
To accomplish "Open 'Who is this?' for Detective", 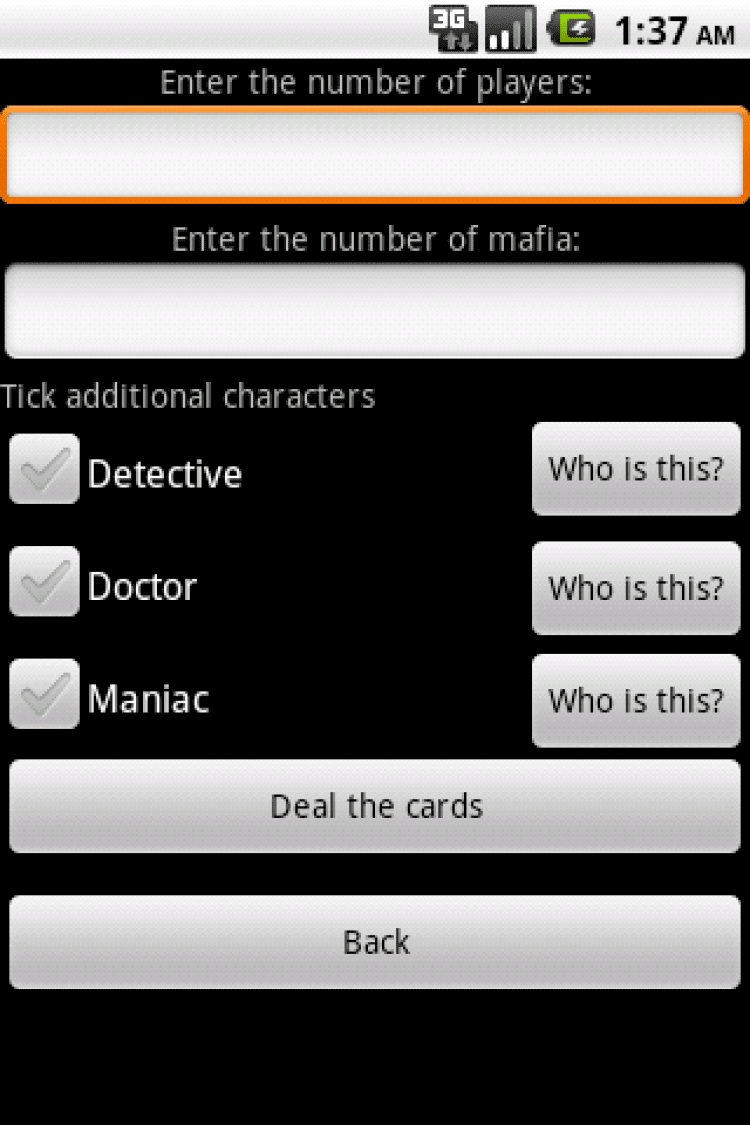I will (636, 469).
